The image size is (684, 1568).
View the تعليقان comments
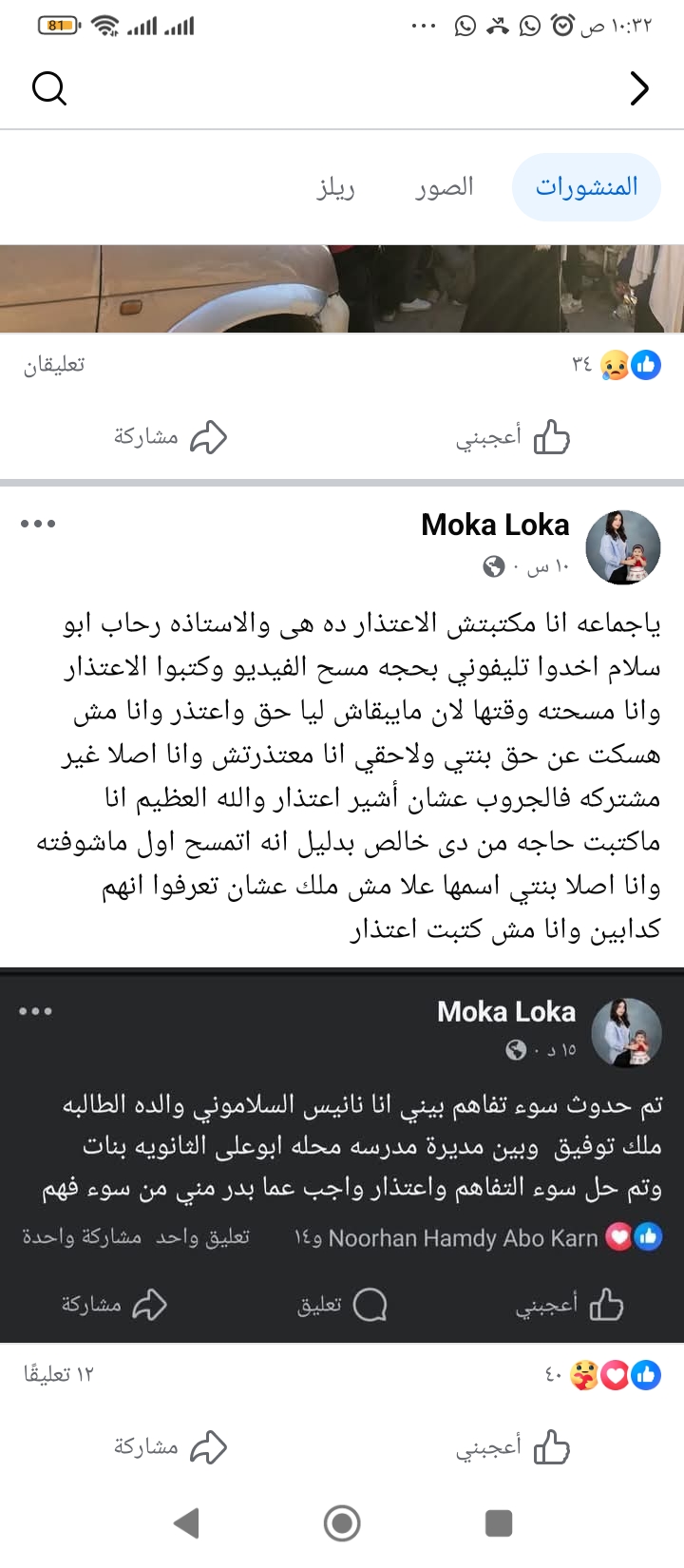click(x=54, y=365)
